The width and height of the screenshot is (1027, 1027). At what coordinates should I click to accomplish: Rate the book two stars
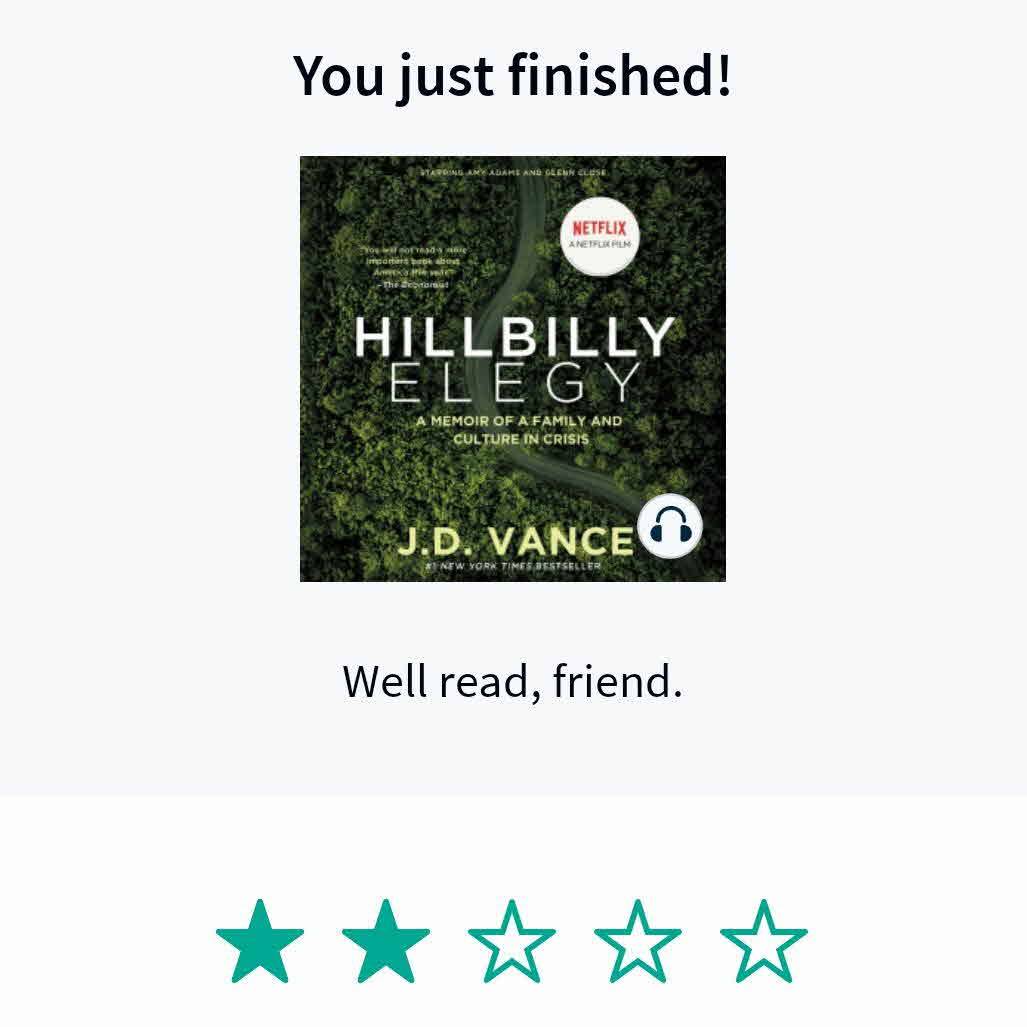pyautogui.click(x=386, y=942)
